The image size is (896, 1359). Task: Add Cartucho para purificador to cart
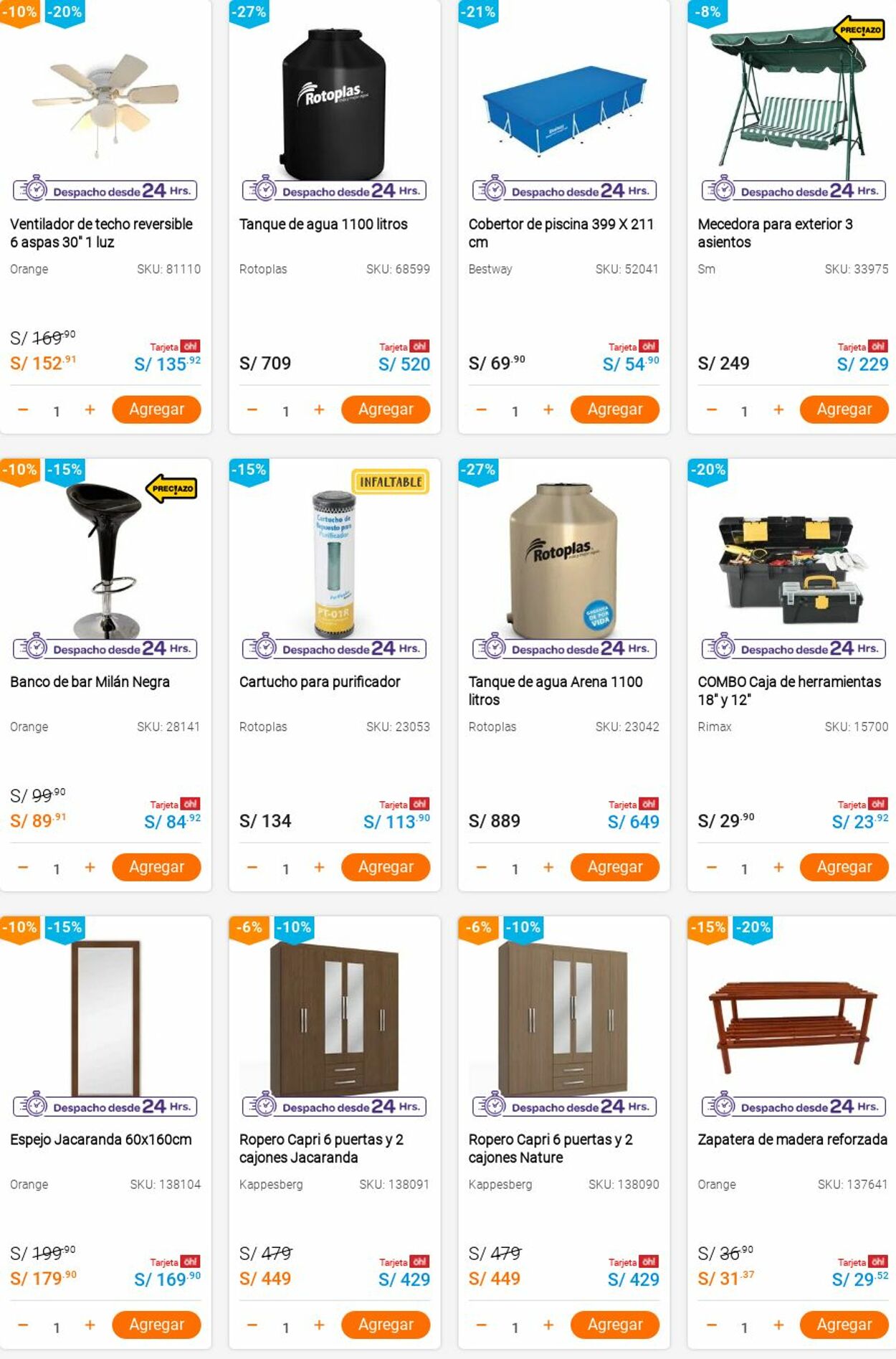click(x=385, y=867)
